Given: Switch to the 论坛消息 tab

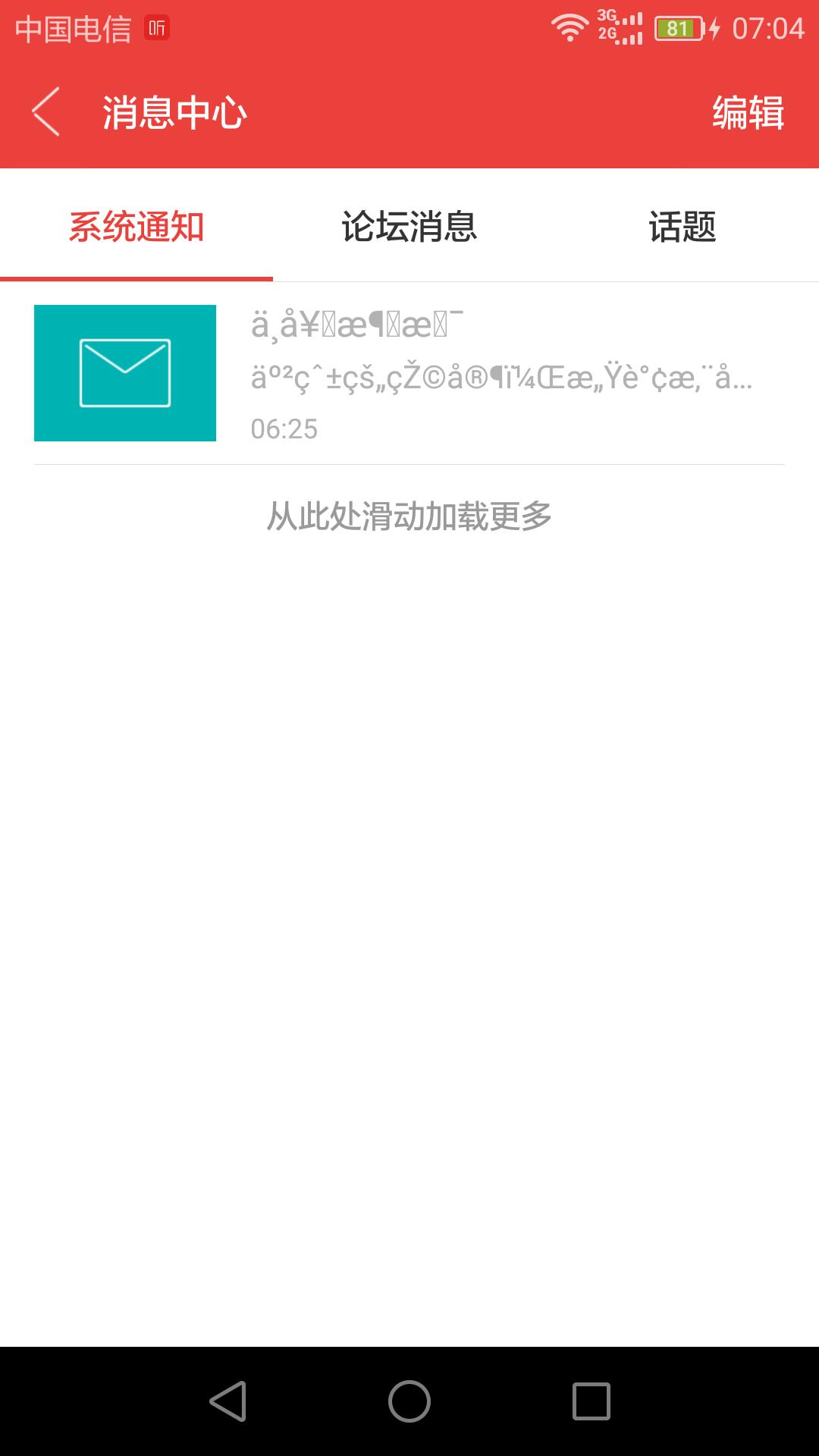Looking at the screenshot, I should 409,226.
